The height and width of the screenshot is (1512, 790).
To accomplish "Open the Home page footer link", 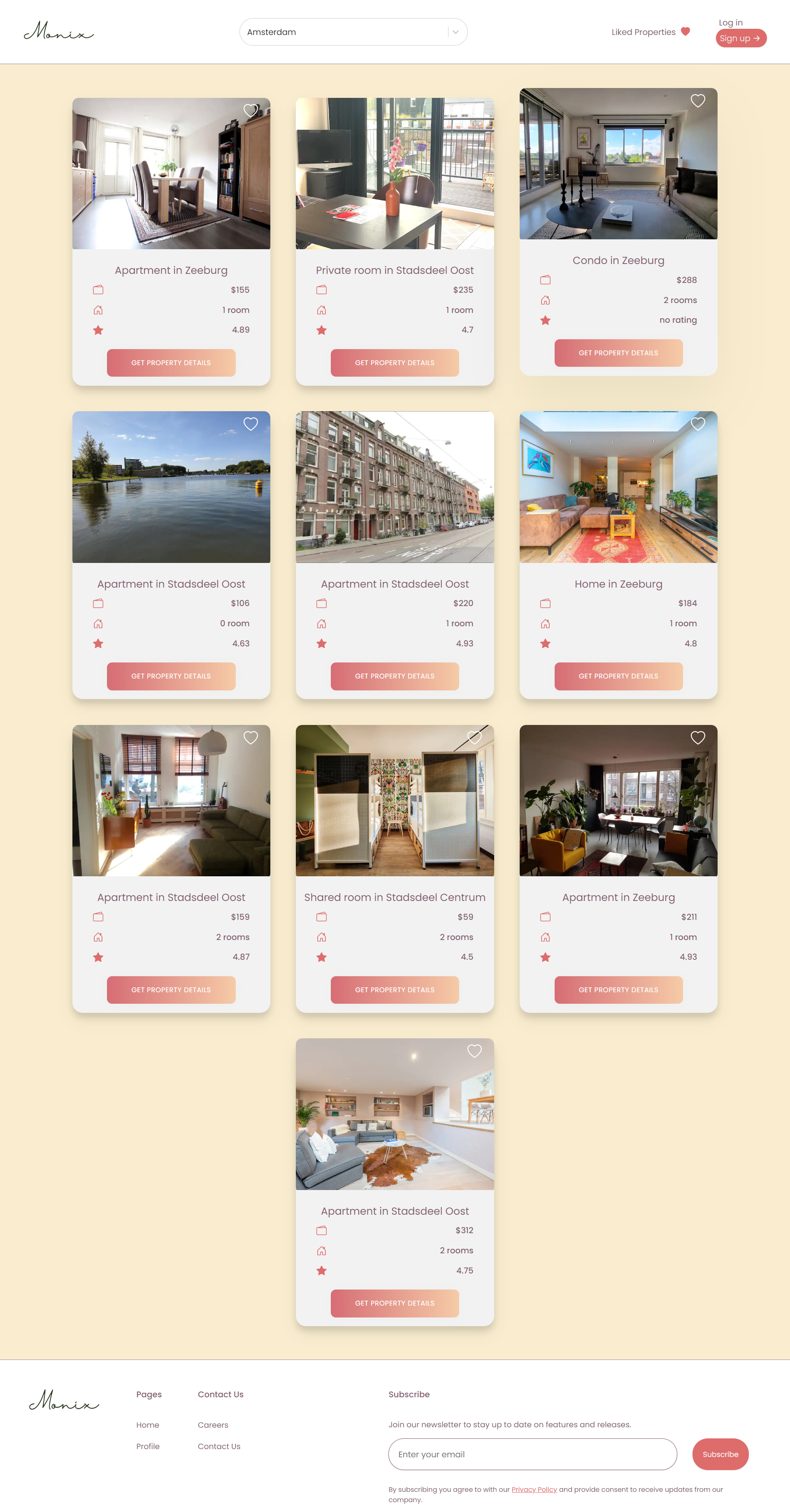I will coord(147,1424).
